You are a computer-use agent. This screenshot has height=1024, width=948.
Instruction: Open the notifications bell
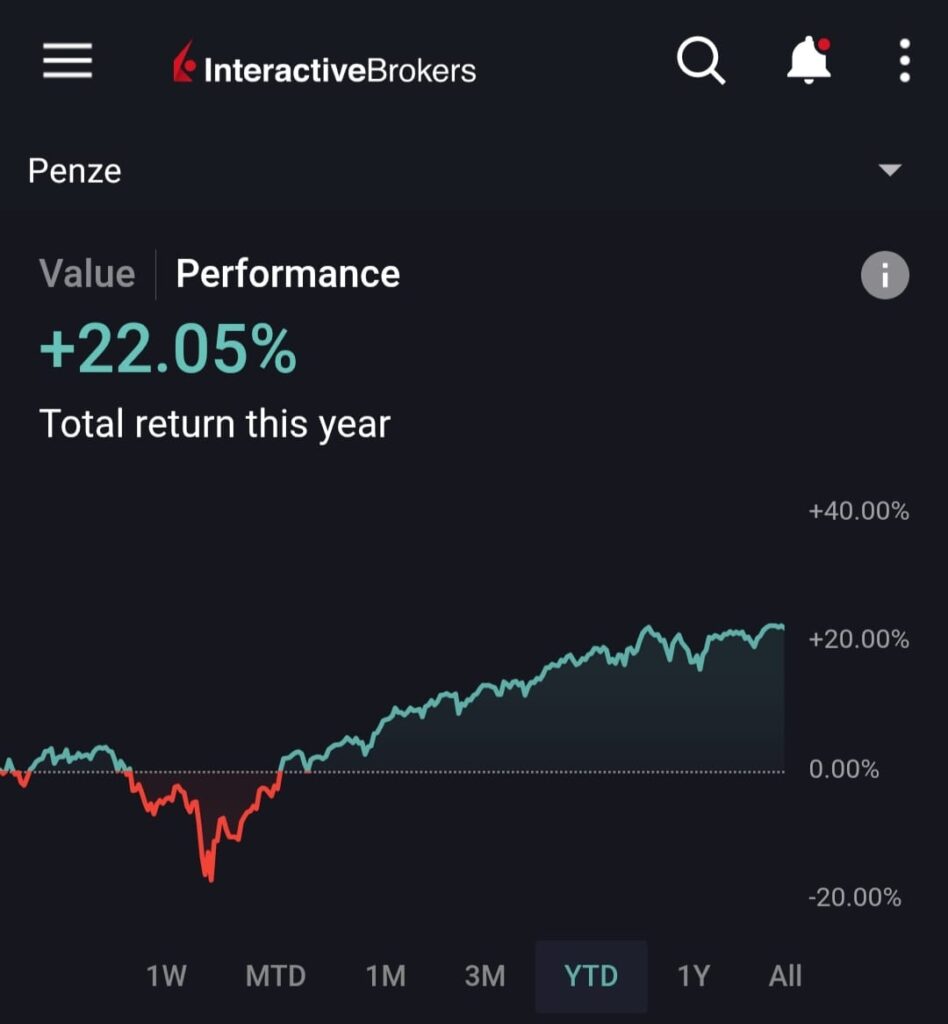tap(808, 62)
